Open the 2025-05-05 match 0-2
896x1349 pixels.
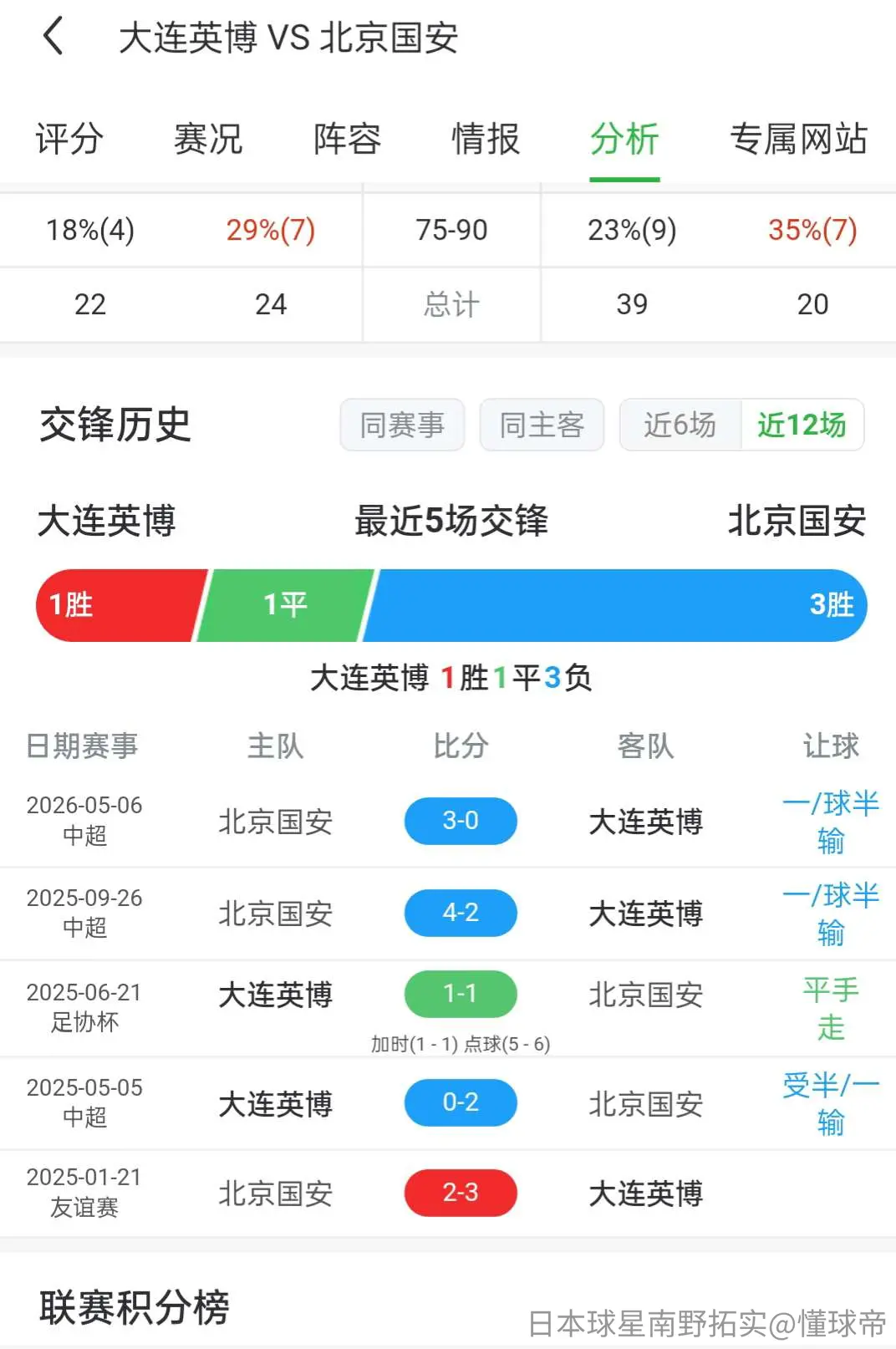(448, 1103)
